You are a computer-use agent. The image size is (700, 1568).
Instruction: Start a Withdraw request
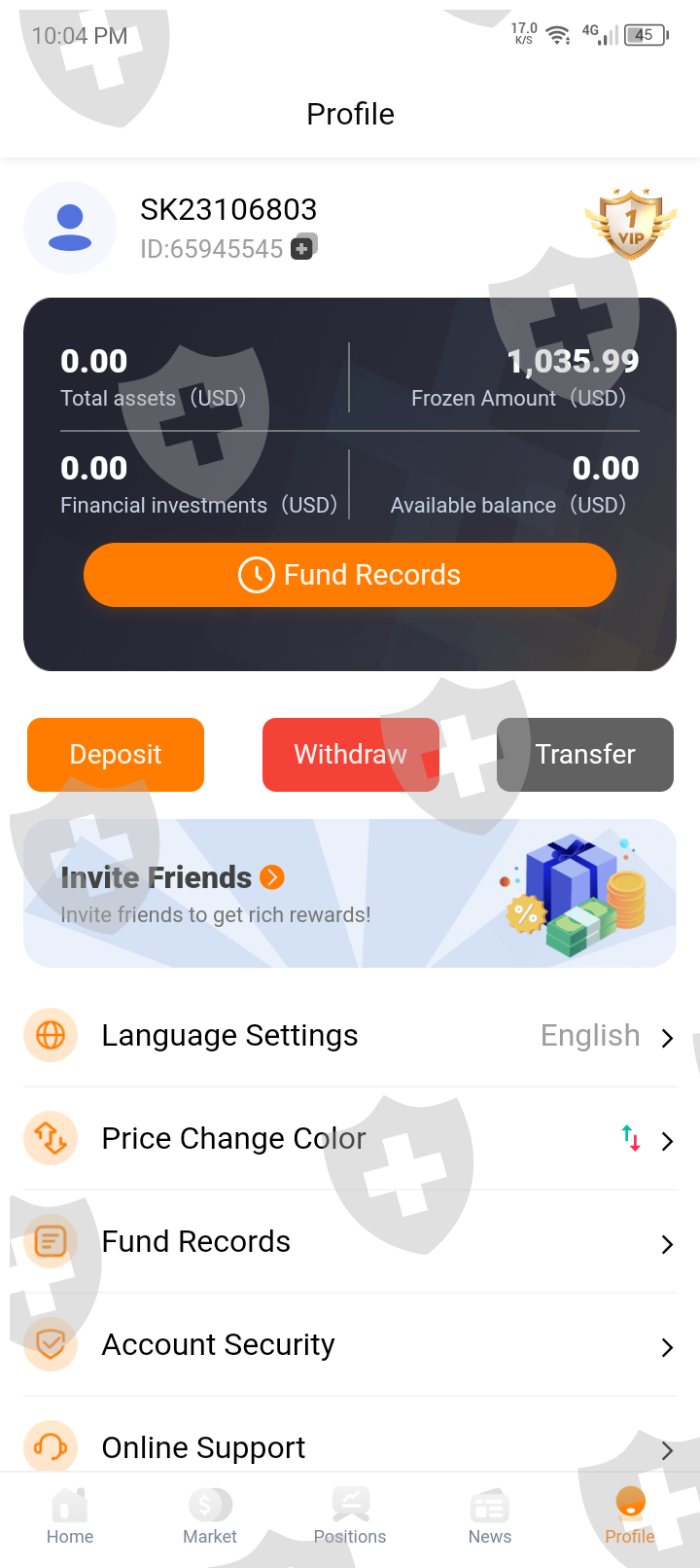point(351,755)
